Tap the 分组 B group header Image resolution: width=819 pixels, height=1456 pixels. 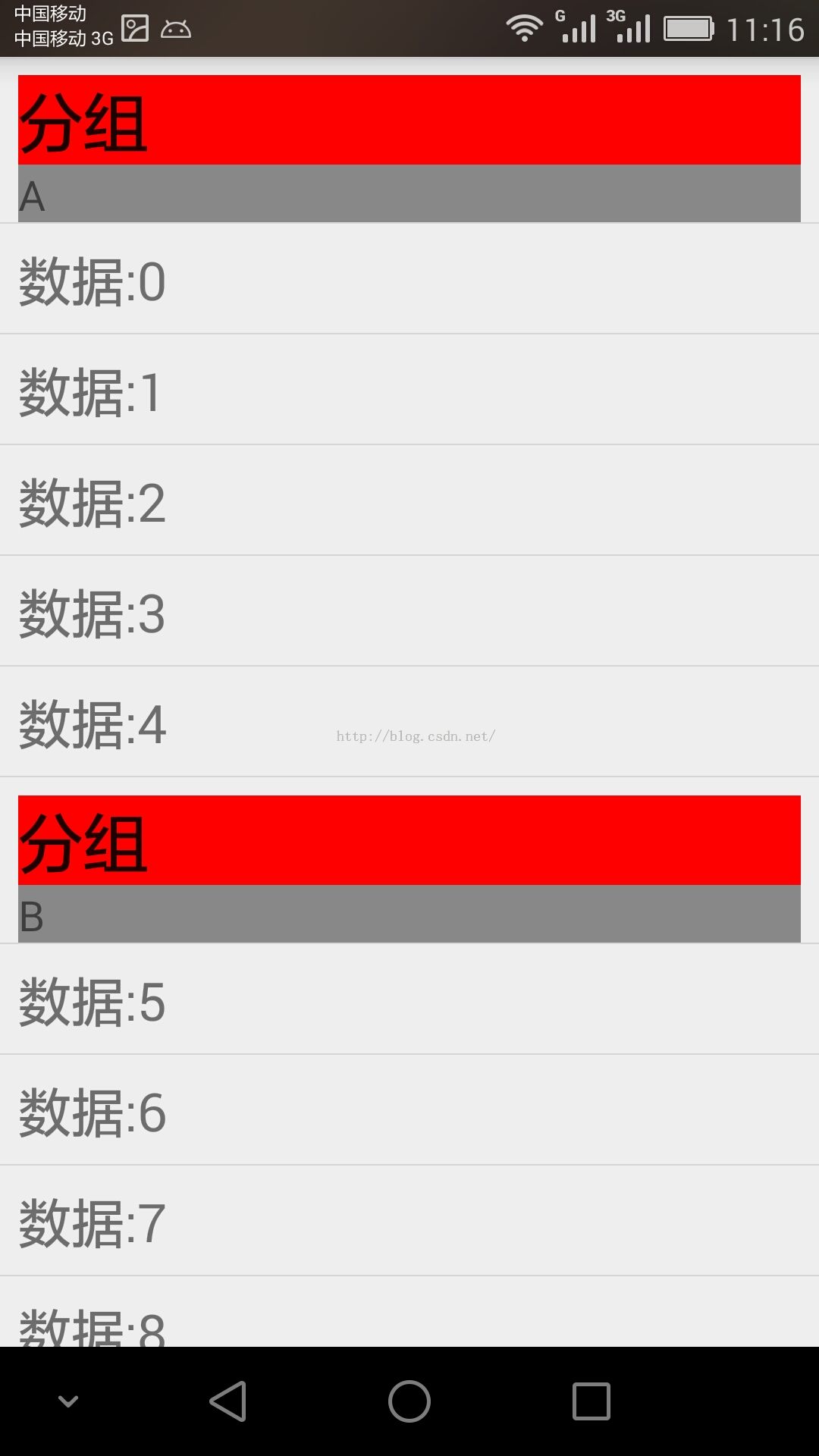(409, 869)
